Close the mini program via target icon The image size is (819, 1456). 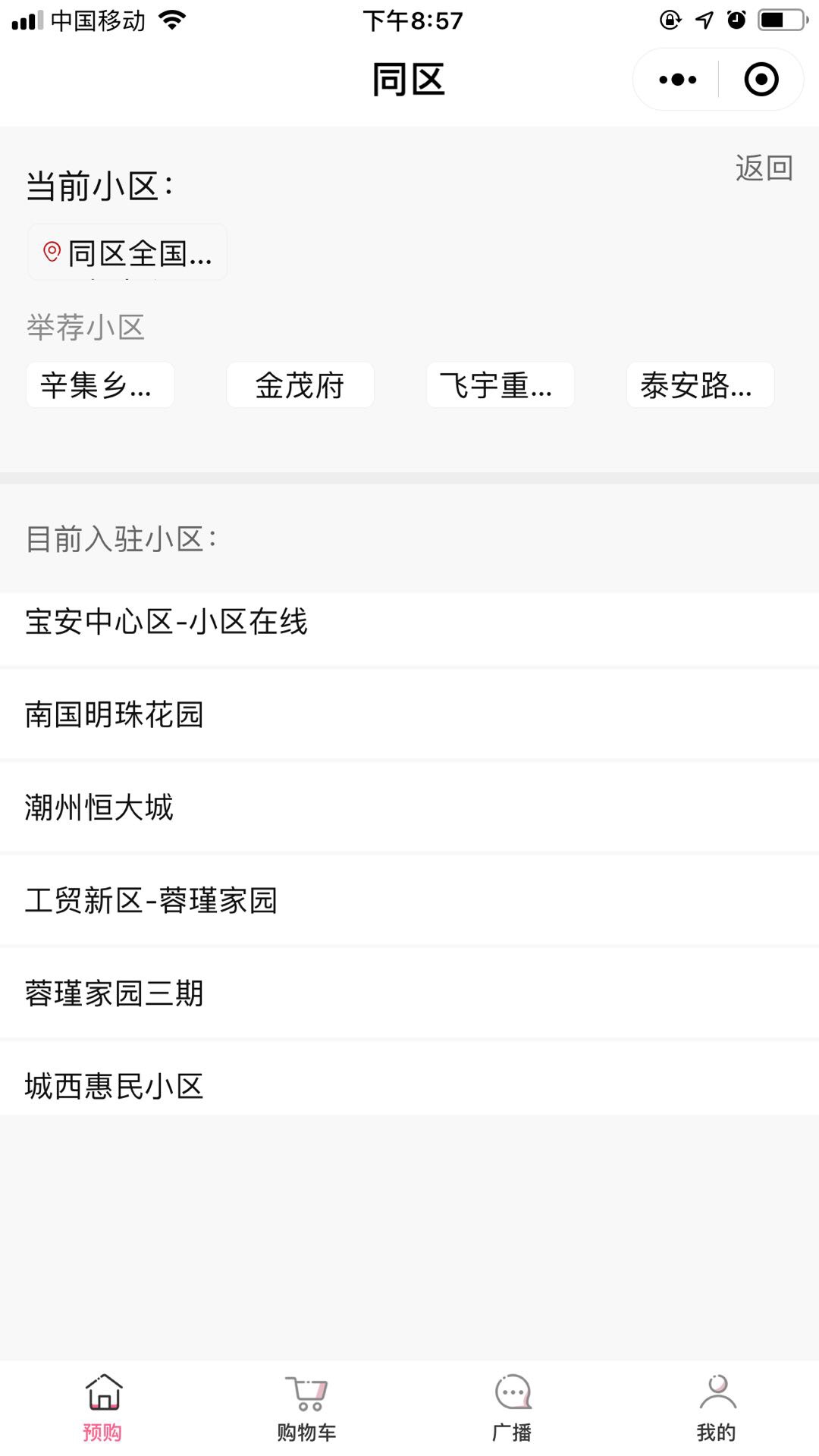pos(761,80)
